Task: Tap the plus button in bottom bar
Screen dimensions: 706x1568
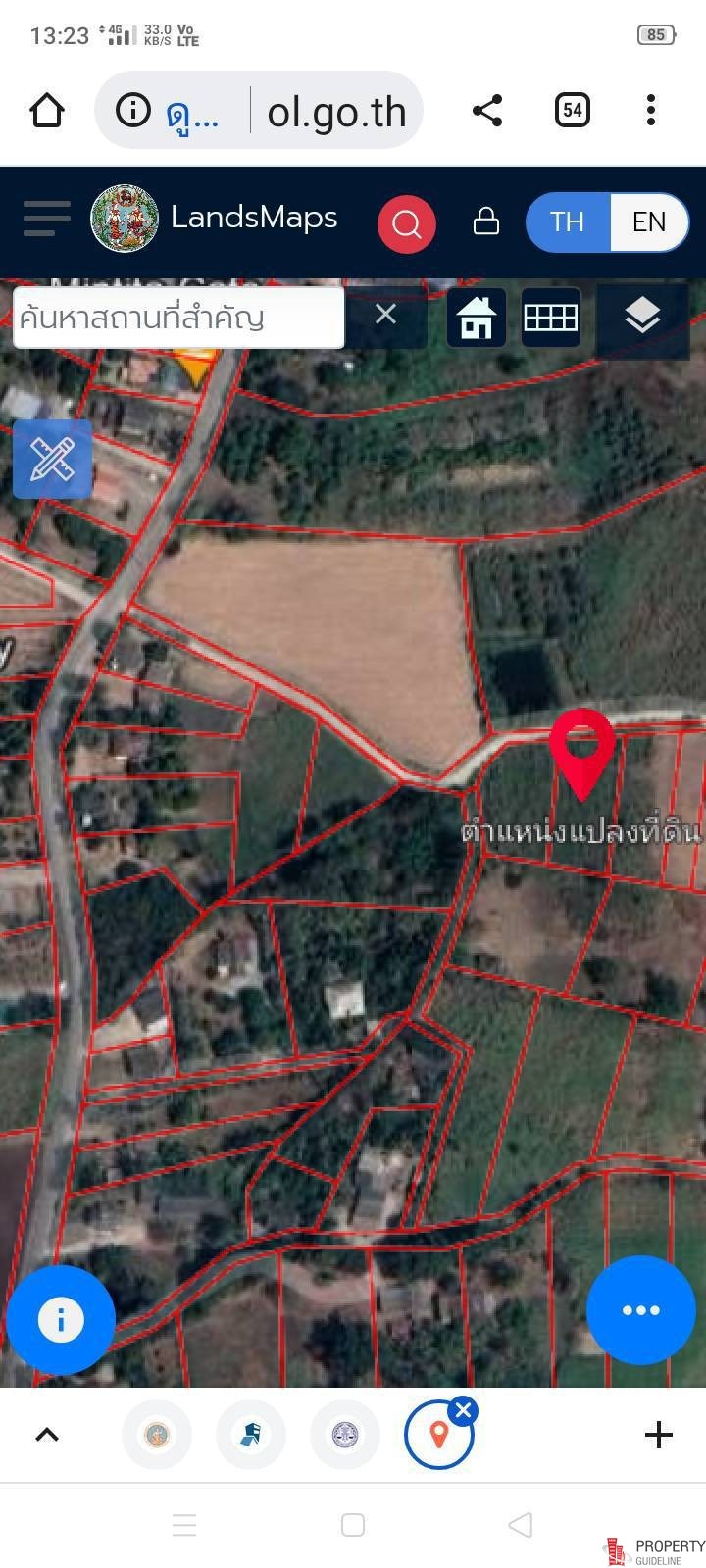Action: click(659, 1435)
